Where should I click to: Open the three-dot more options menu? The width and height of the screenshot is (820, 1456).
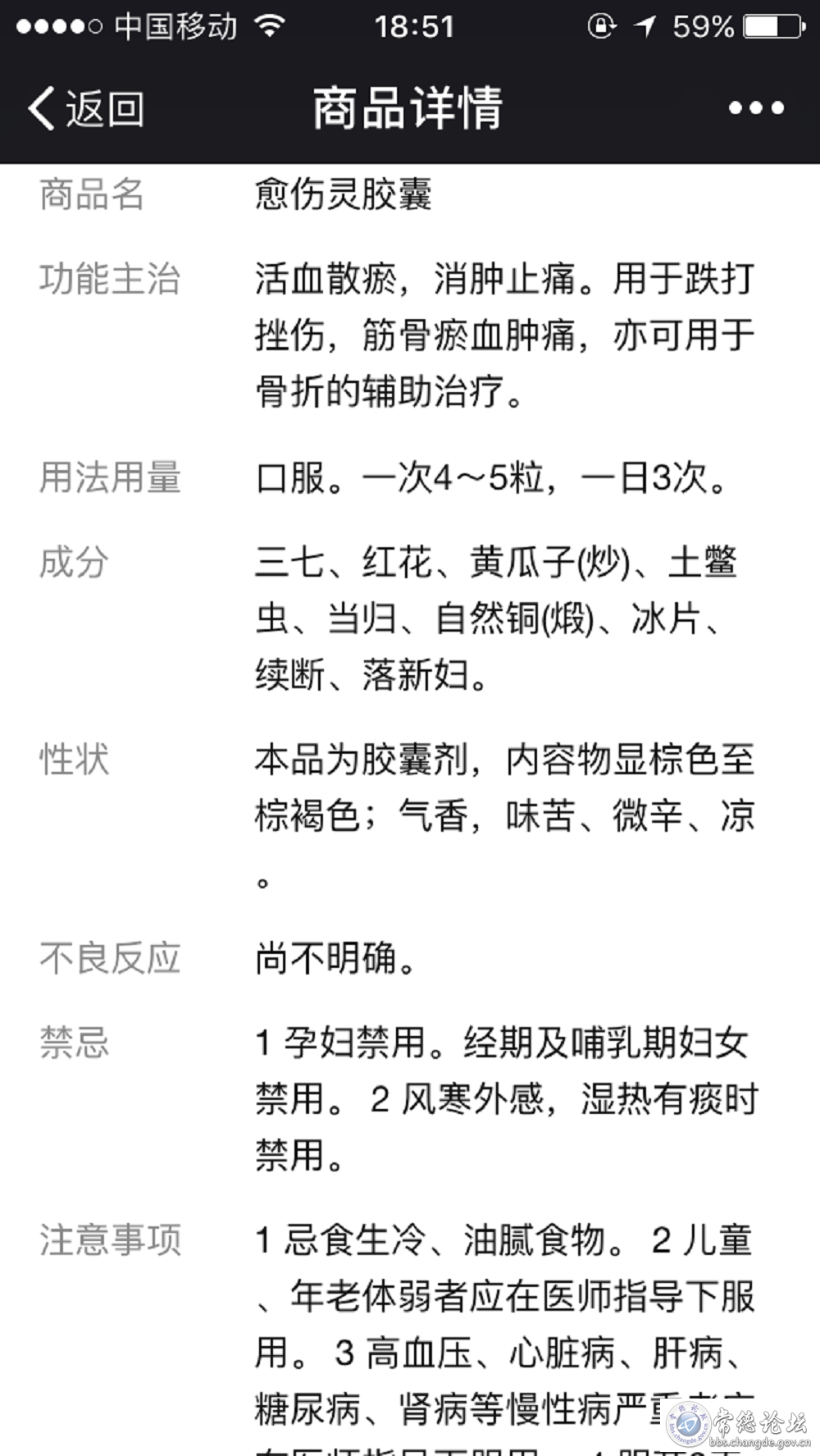coord(756,107)
